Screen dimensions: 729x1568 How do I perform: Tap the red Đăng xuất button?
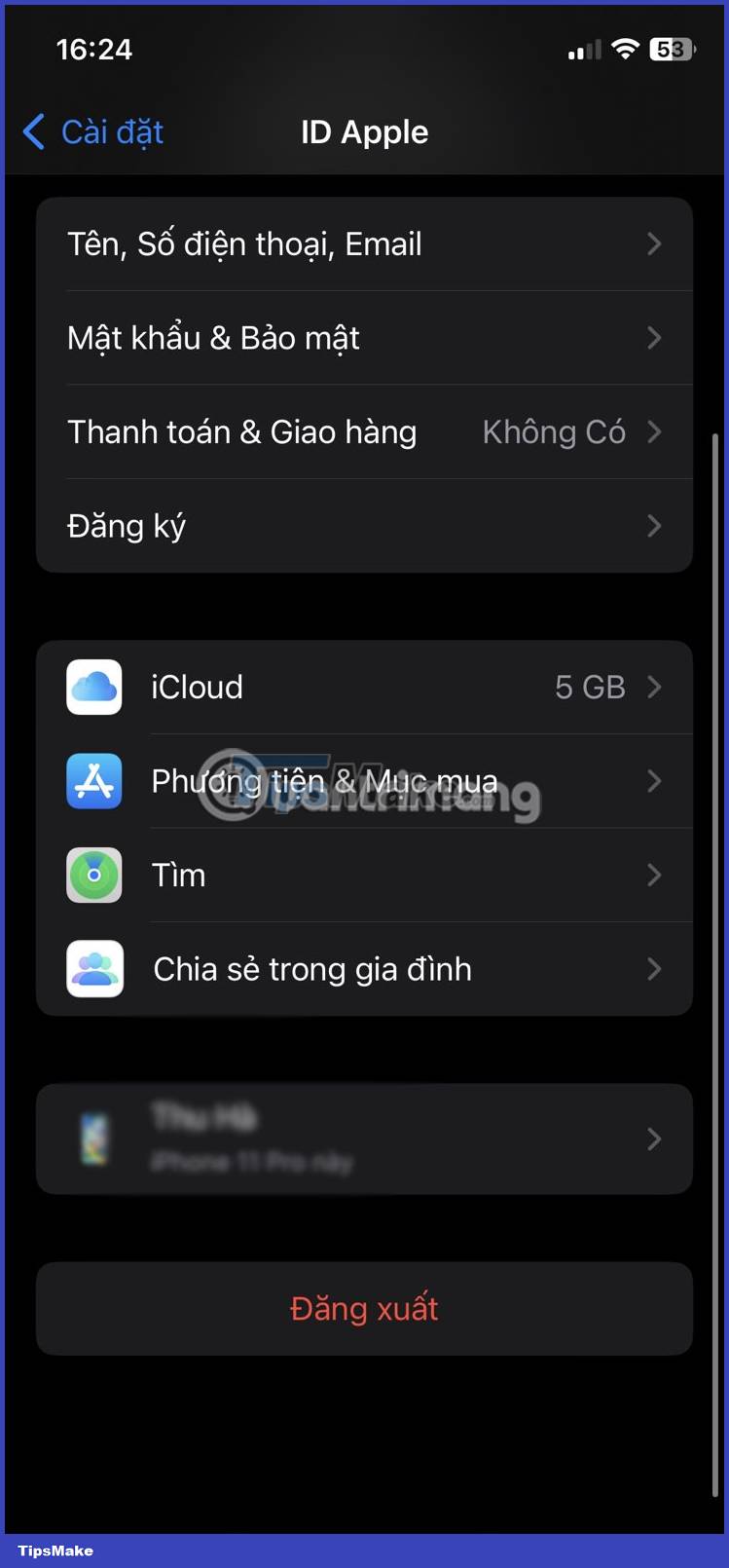click(364, 1309)
